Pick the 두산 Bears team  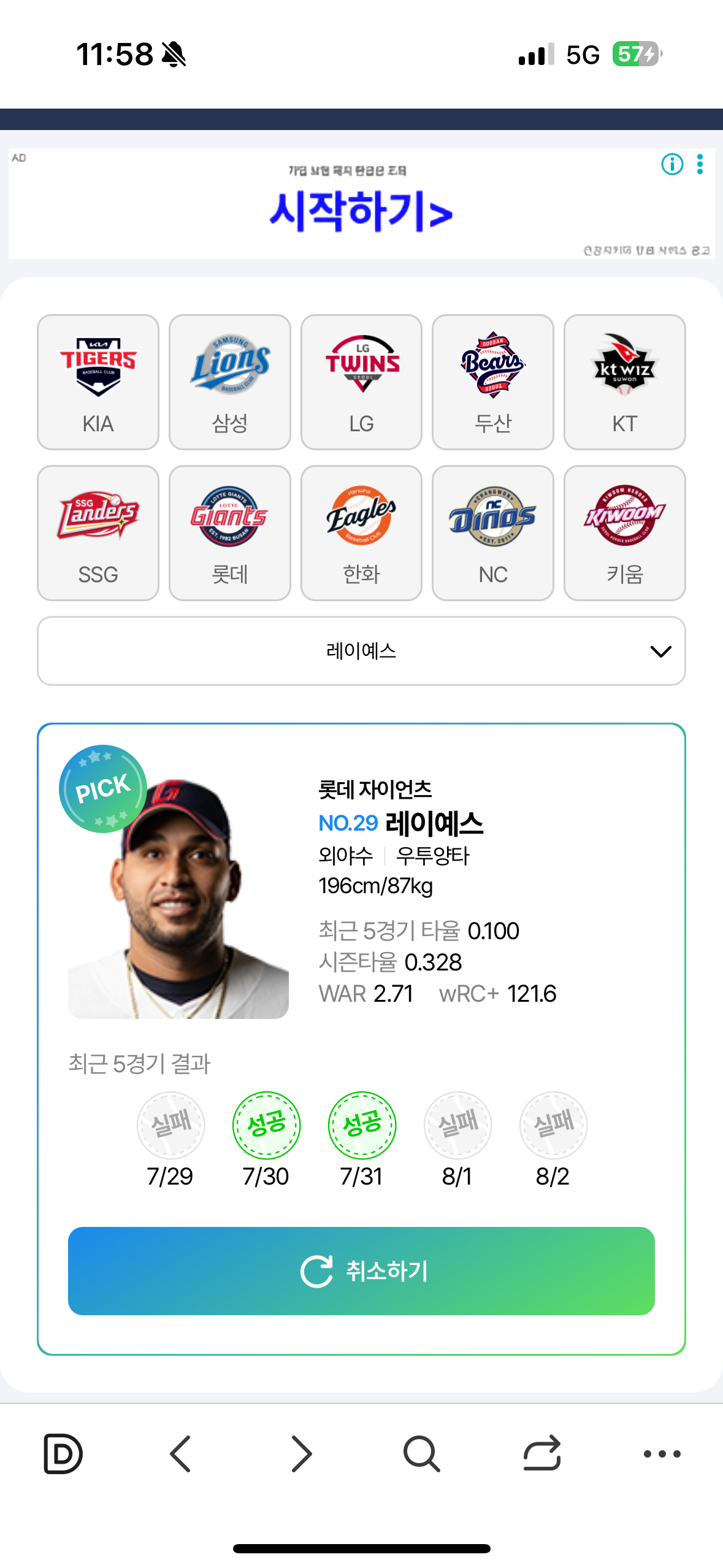492,382
